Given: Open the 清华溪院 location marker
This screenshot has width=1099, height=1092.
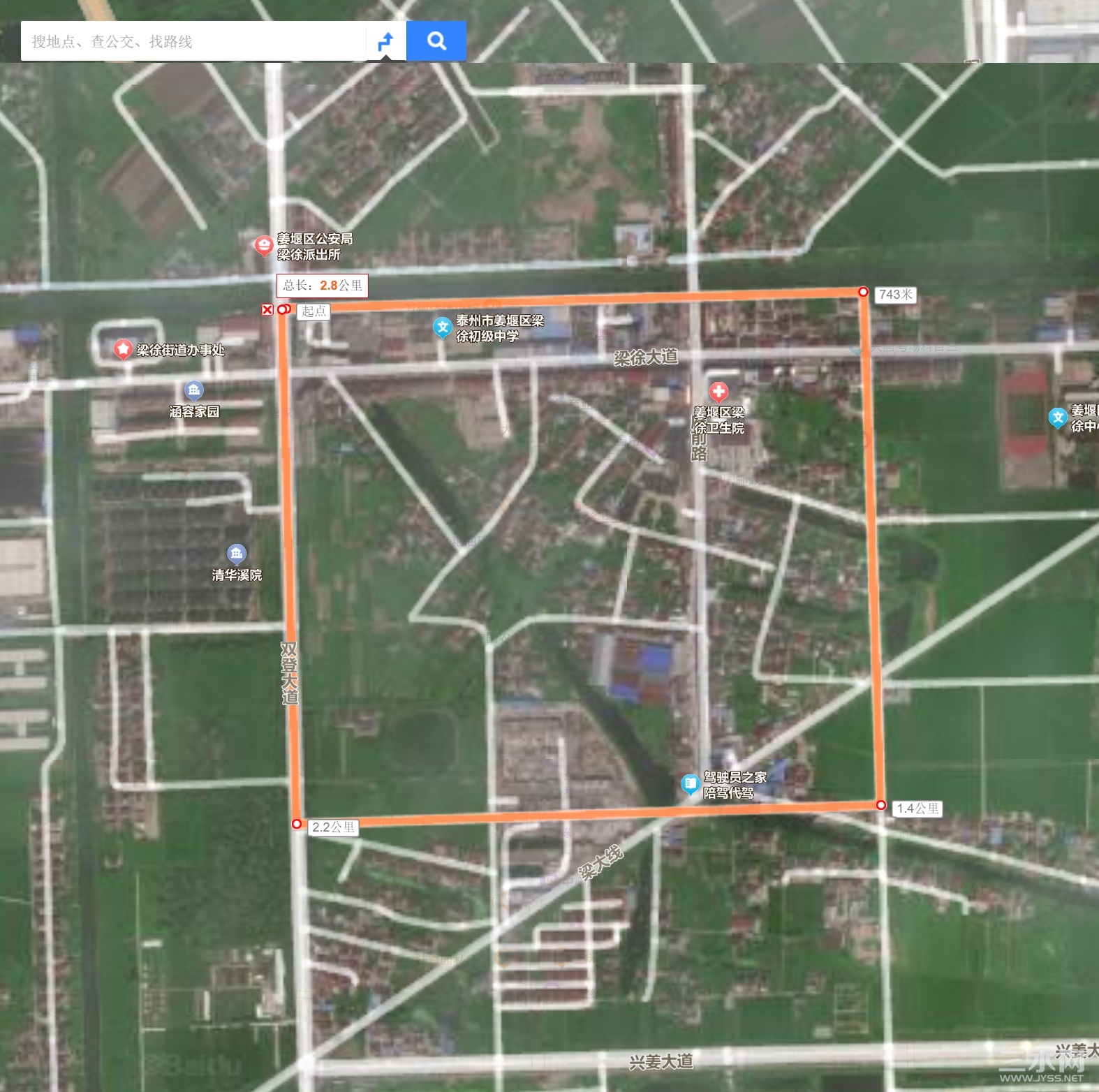Looking at the screenshot, I should tap(237, 554).
